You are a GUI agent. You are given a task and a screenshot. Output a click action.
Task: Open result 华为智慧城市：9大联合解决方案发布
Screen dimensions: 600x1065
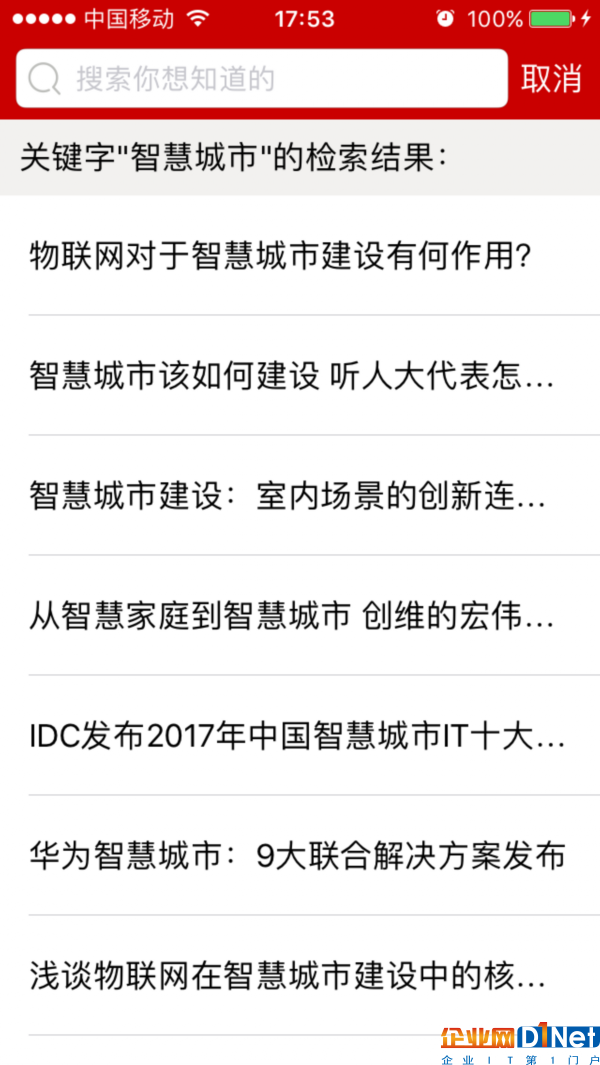tap(300, 856)
